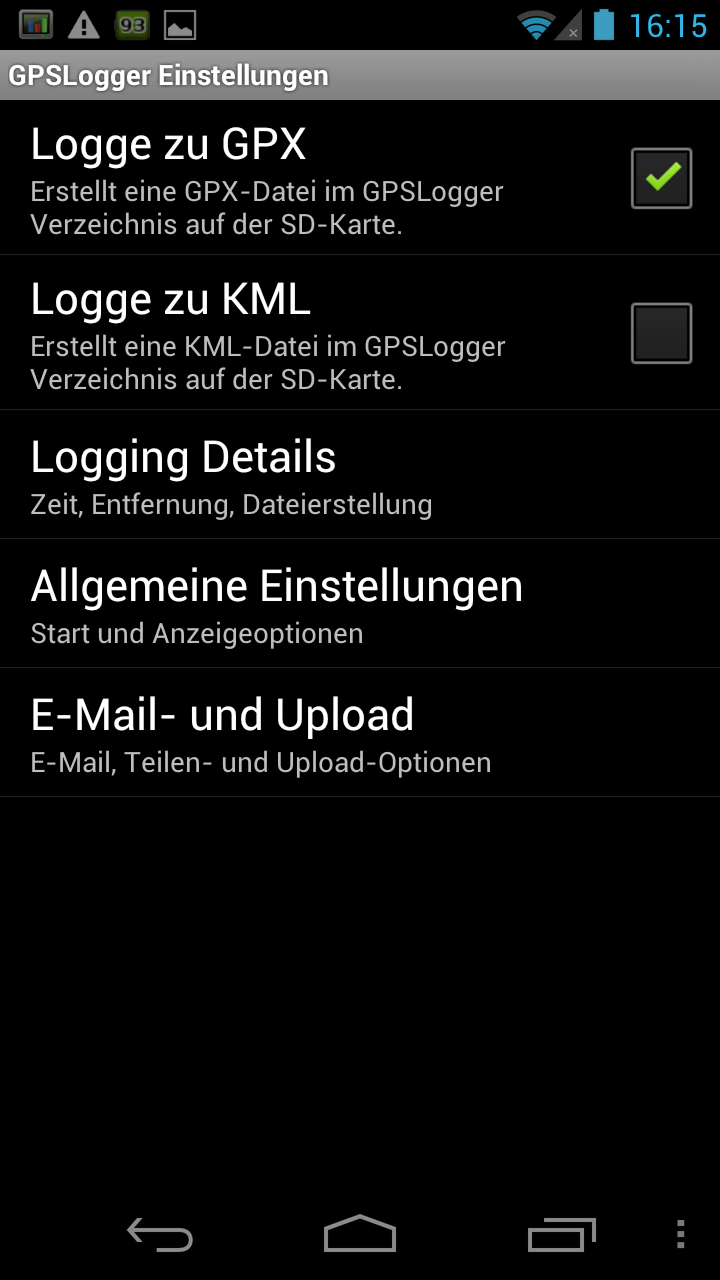720x1280 pixels.
Task: Open Logging Details settings
Action: click(x=360, y=475)
